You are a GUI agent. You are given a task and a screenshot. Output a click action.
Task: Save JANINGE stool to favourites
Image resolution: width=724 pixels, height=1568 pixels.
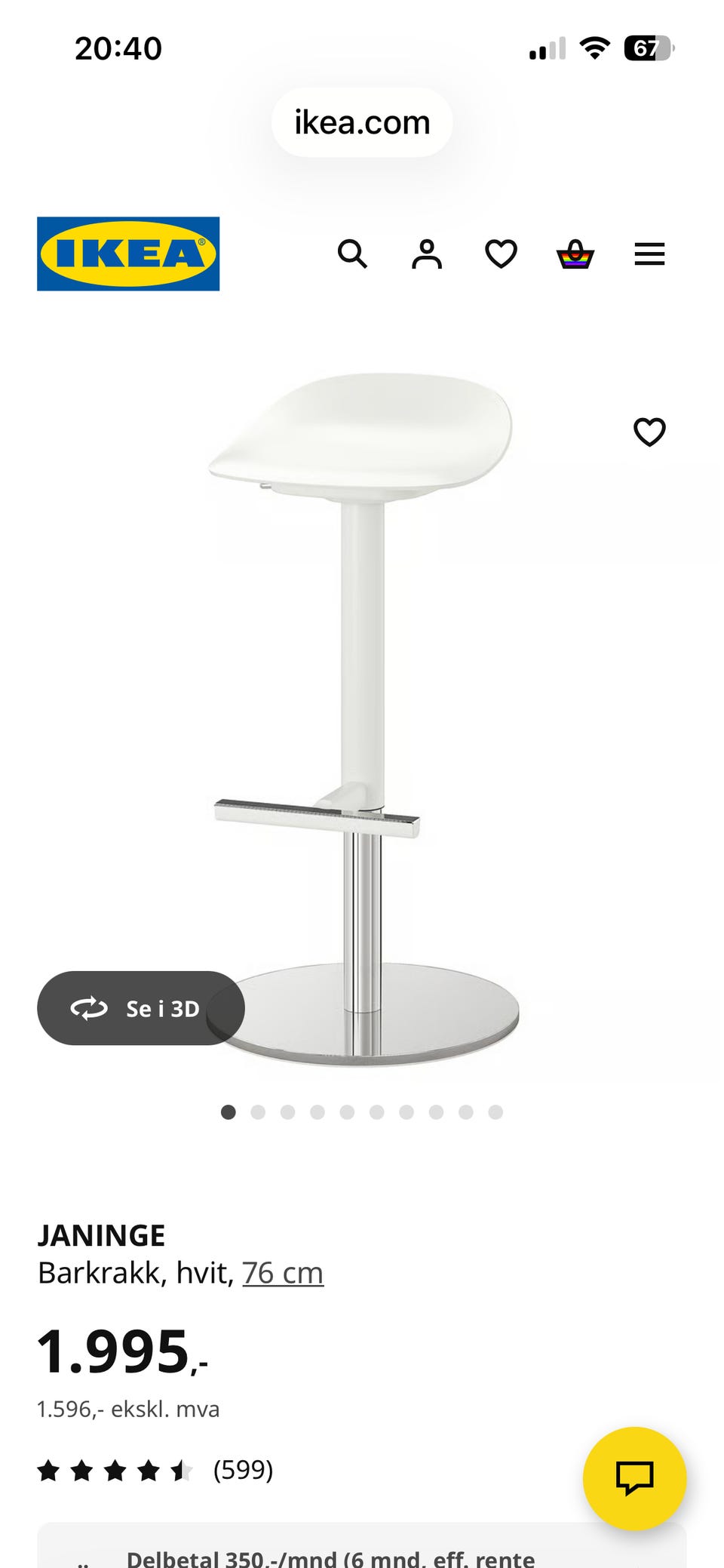(x=649, y=432)
